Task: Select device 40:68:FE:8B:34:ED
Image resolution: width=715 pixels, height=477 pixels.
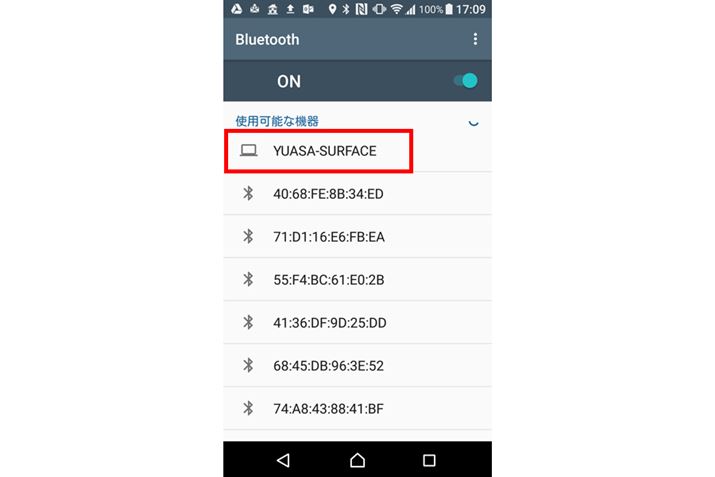Action: [328, 194]
